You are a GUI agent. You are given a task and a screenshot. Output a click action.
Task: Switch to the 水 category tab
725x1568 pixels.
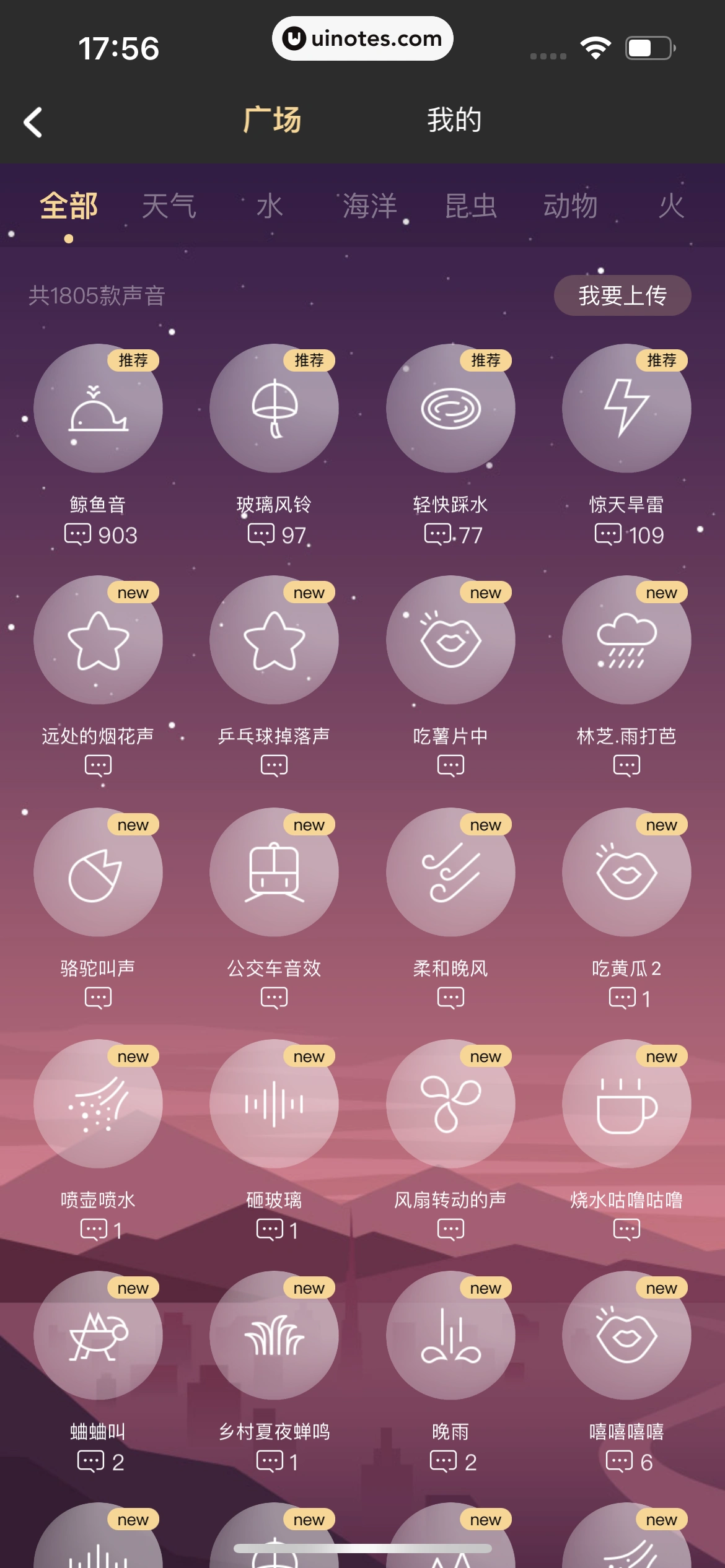click(270, 206)
